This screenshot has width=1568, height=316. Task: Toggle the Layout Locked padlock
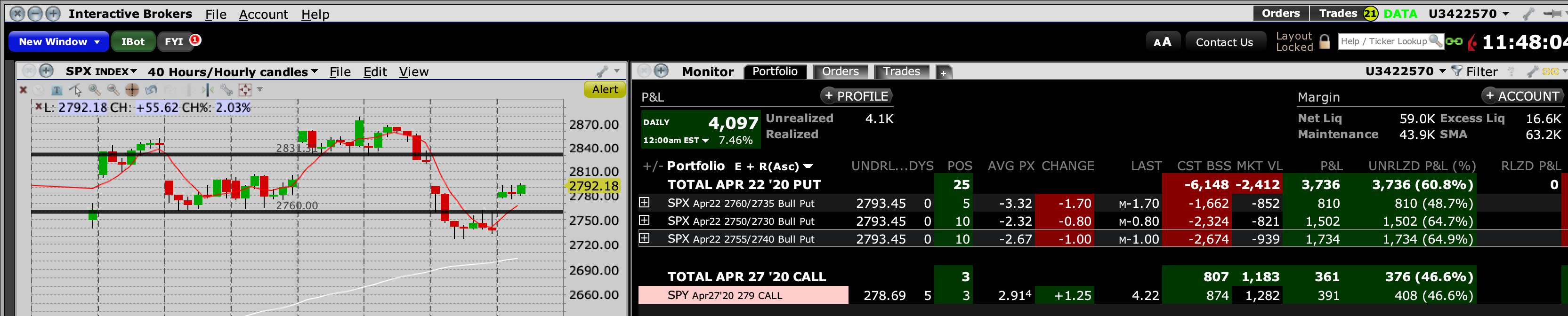(1324, 41)
